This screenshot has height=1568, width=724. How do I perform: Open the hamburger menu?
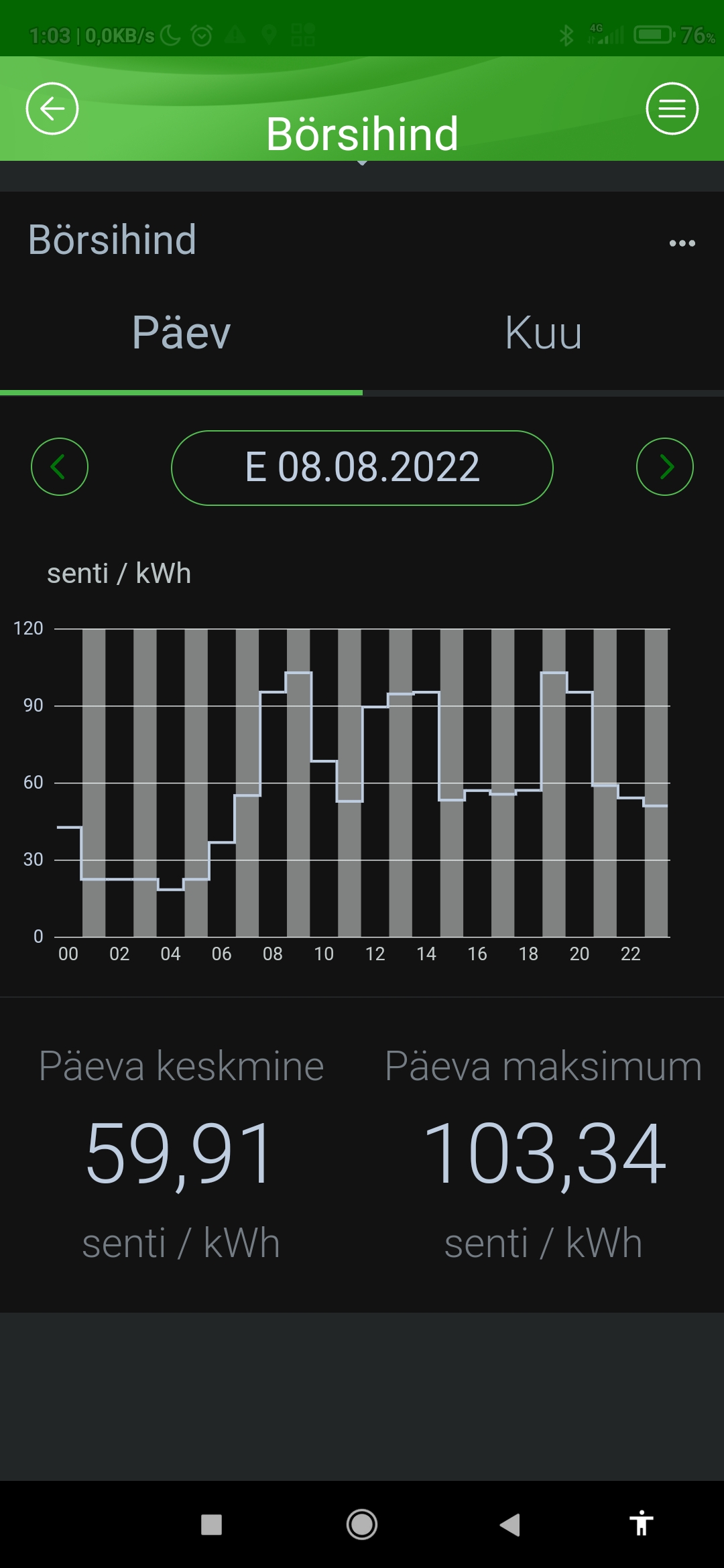point(672,109)
